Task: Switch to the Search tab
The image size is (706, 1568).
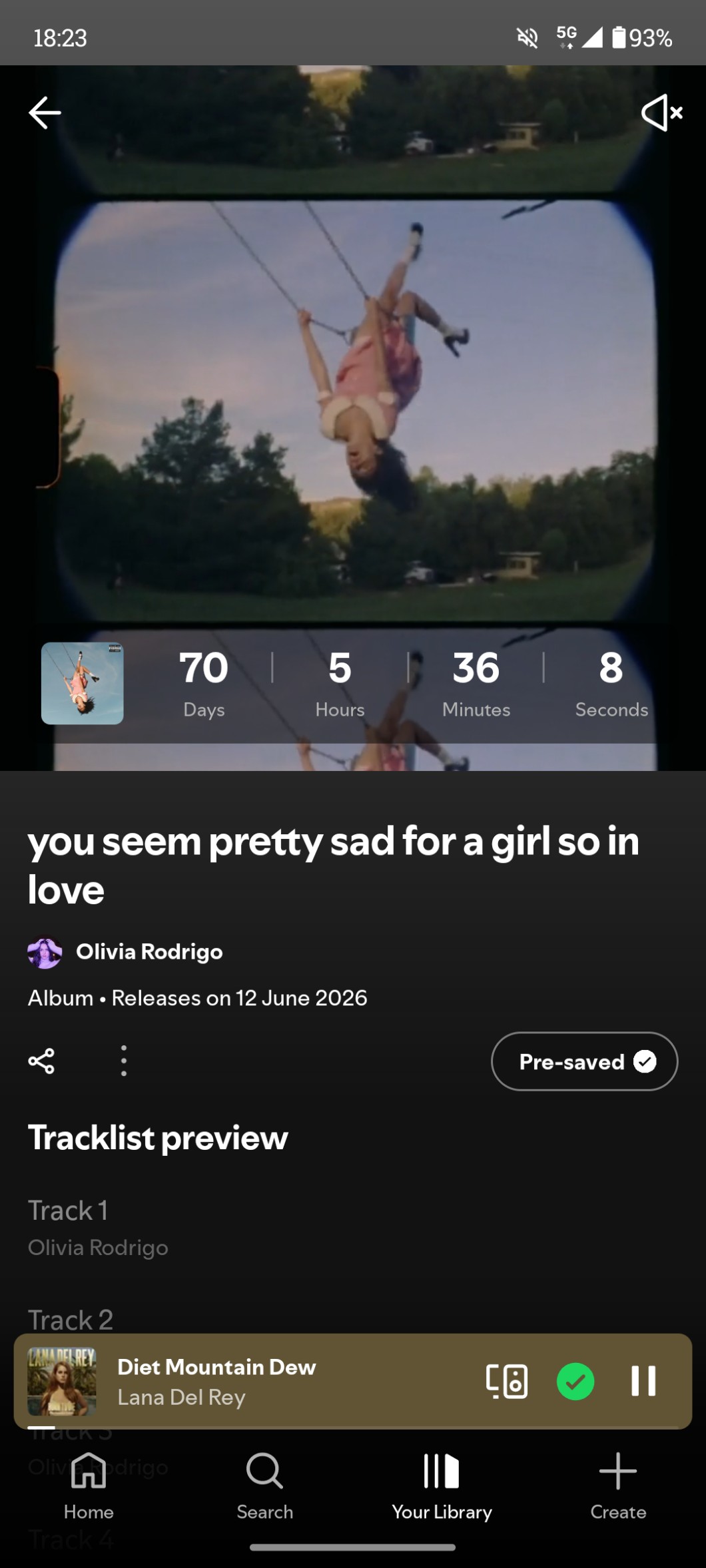Action: [265, 1486]
